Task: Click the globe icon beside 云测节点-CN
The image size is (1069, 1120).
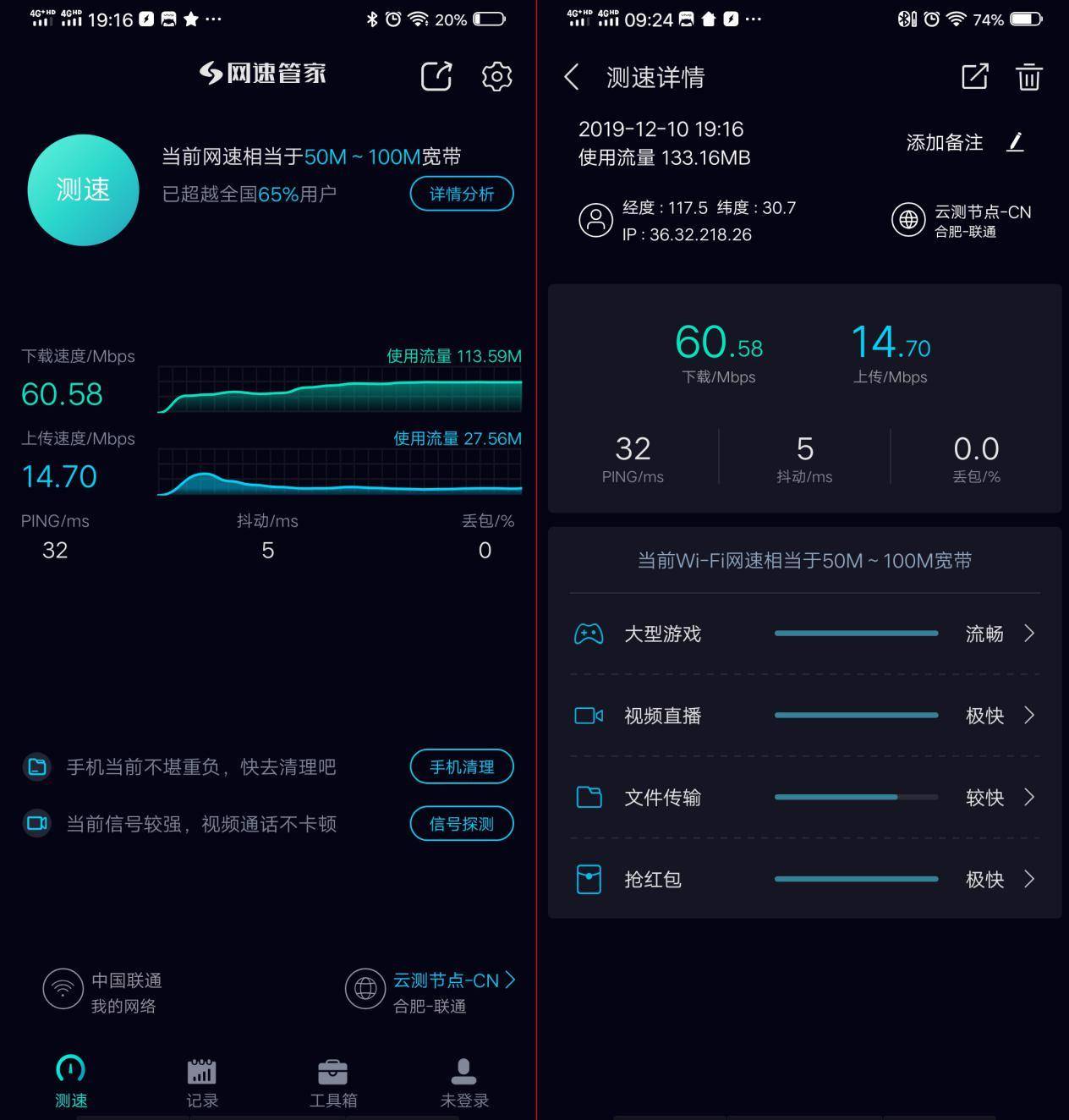Action: tap(909, 220)
